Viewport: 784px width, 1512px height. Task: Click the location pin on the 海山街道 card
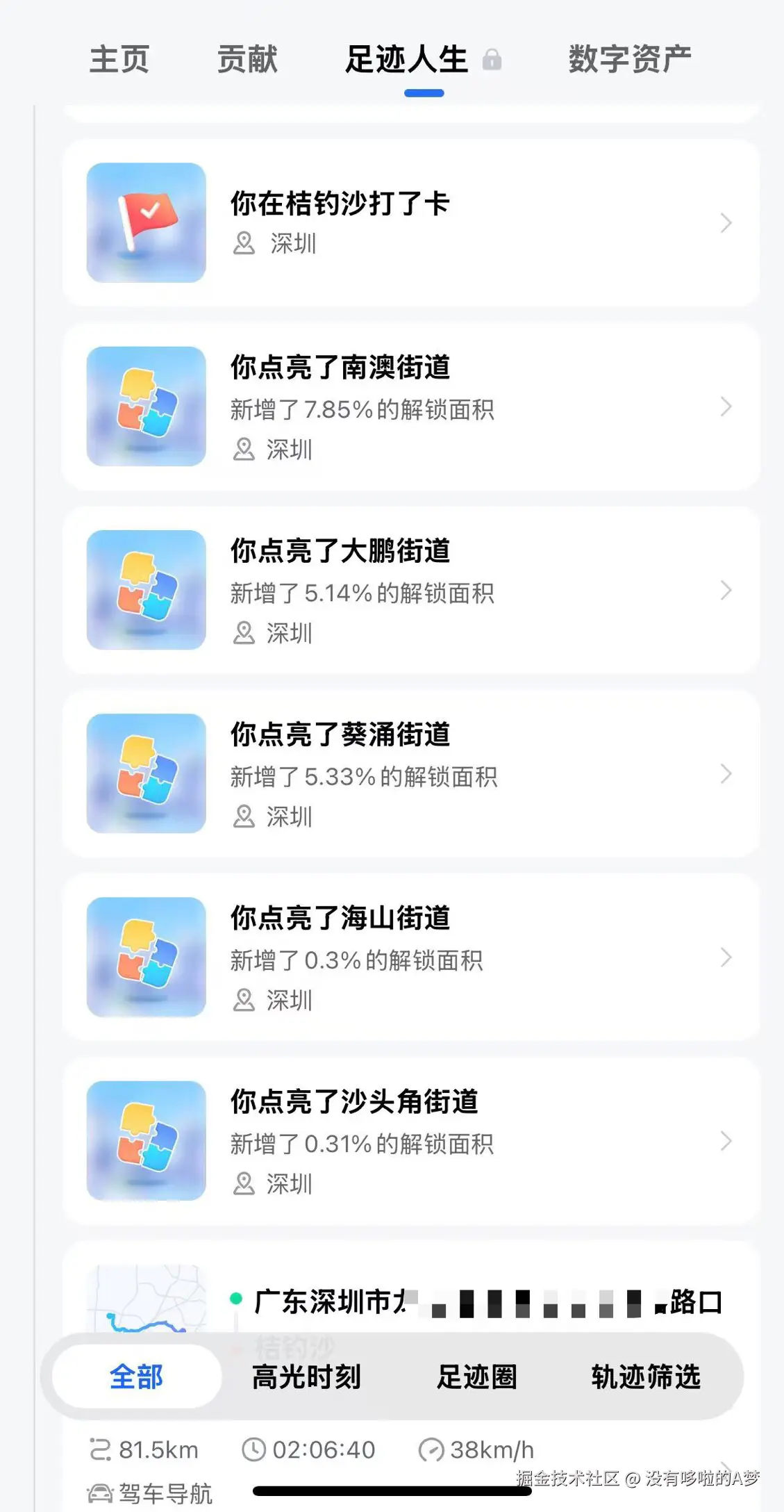coord(245,1001)
